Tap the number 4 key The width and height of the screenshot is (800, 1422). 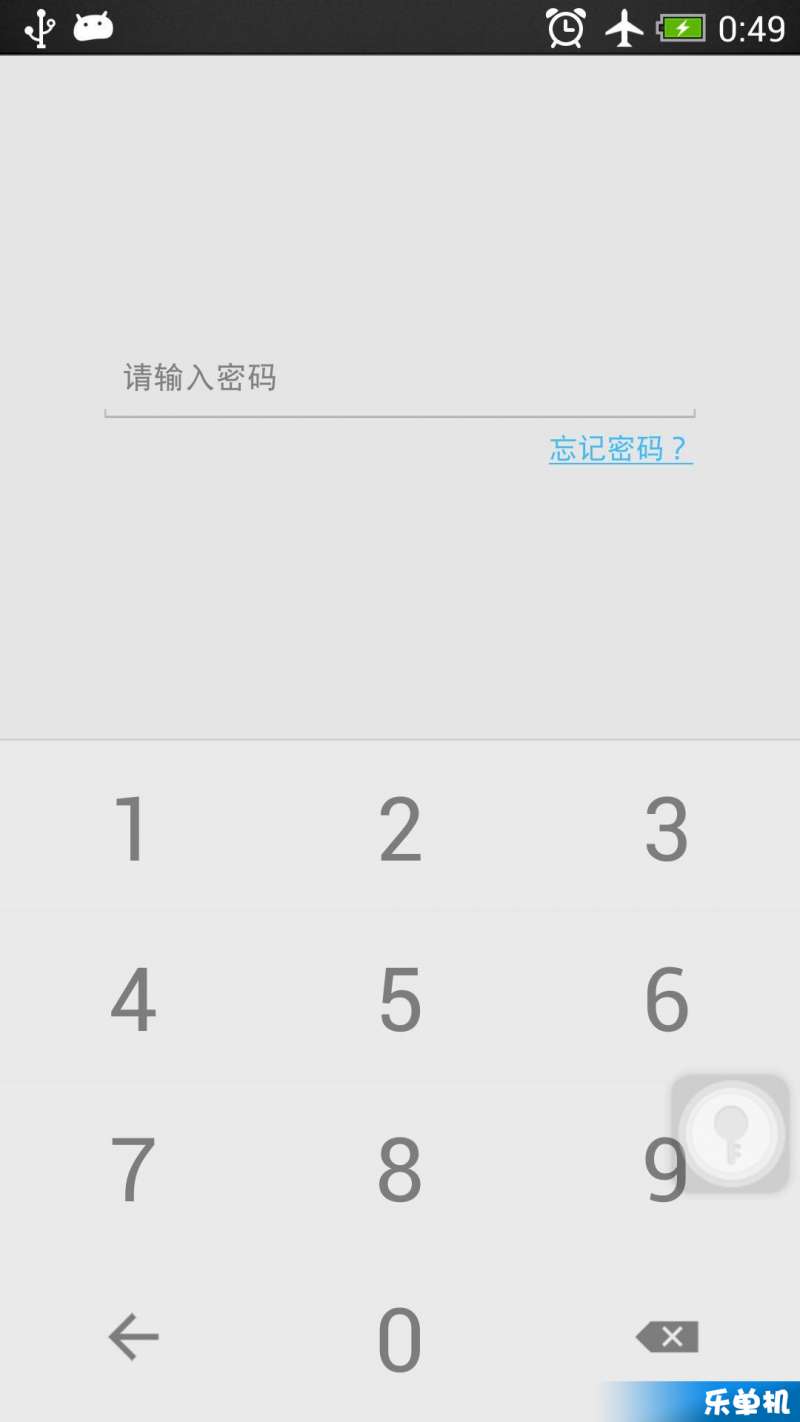[x=133, y=997]
